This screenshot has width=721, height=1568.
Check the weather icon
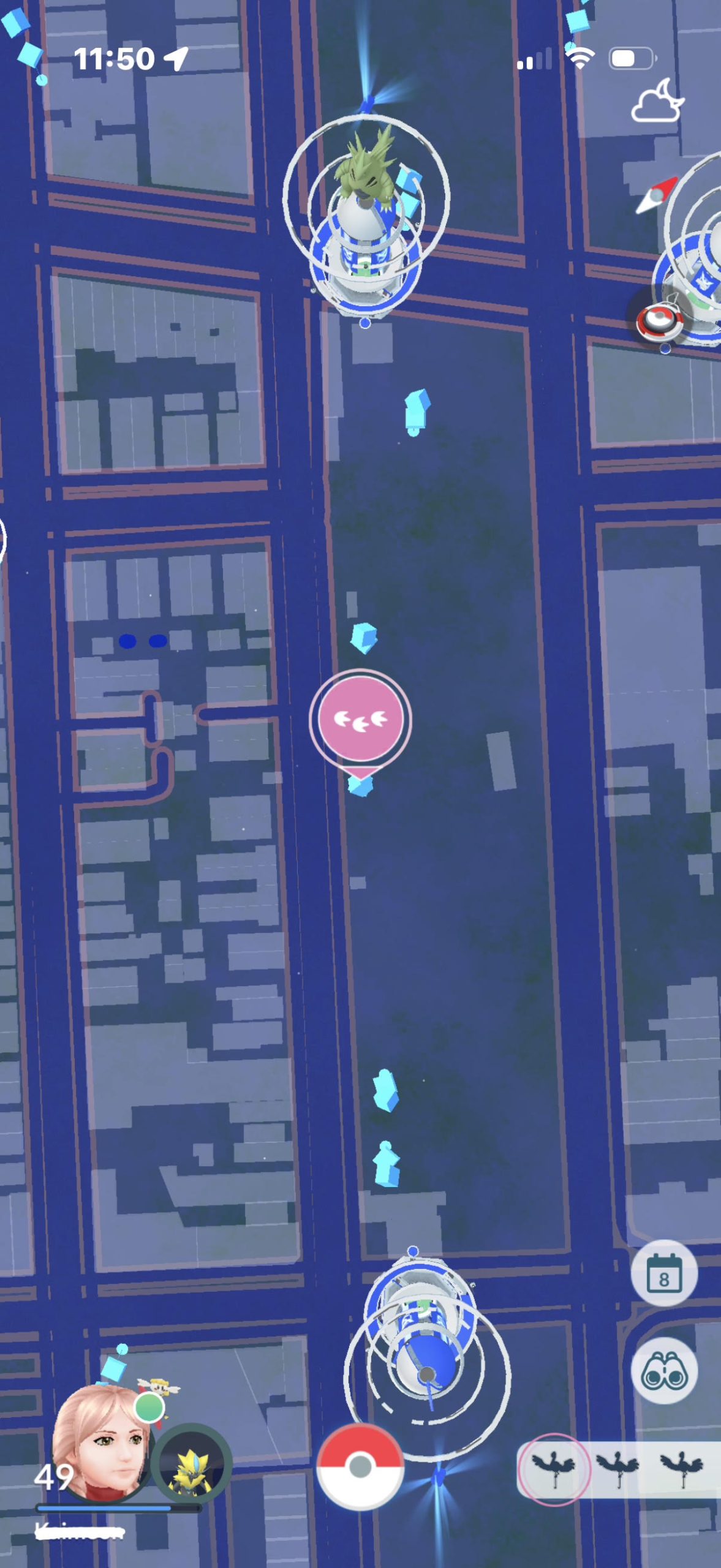pyautogui.click(x=657, y=102)
